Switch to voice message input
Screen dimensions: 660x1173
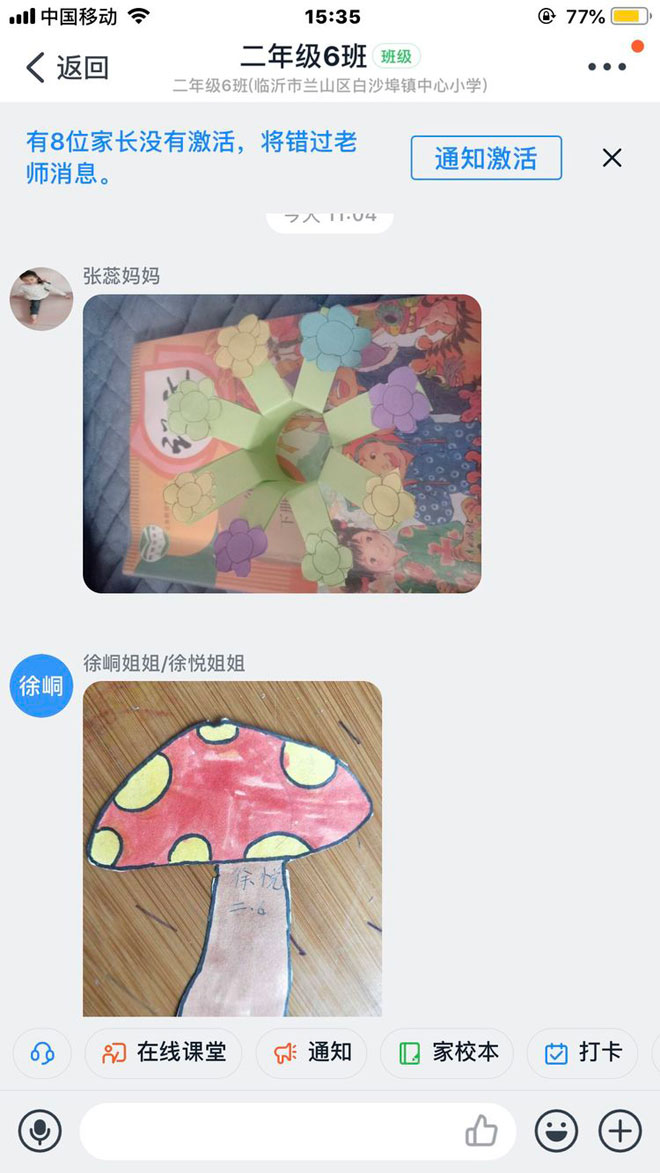(x=40, y=1132)
